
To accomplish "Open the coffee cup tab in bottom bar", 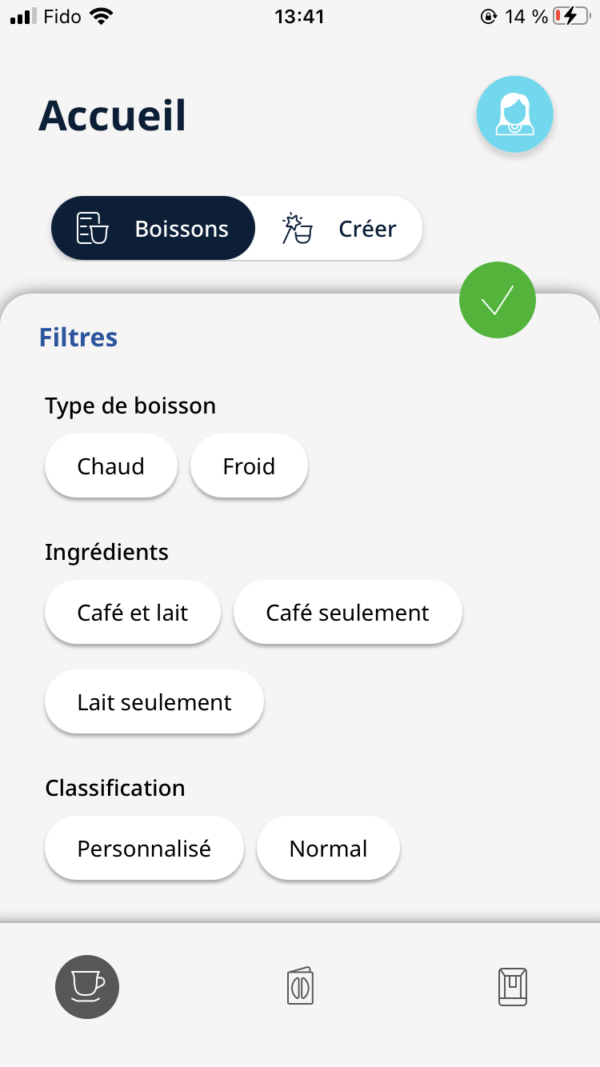I will (87, 987).
